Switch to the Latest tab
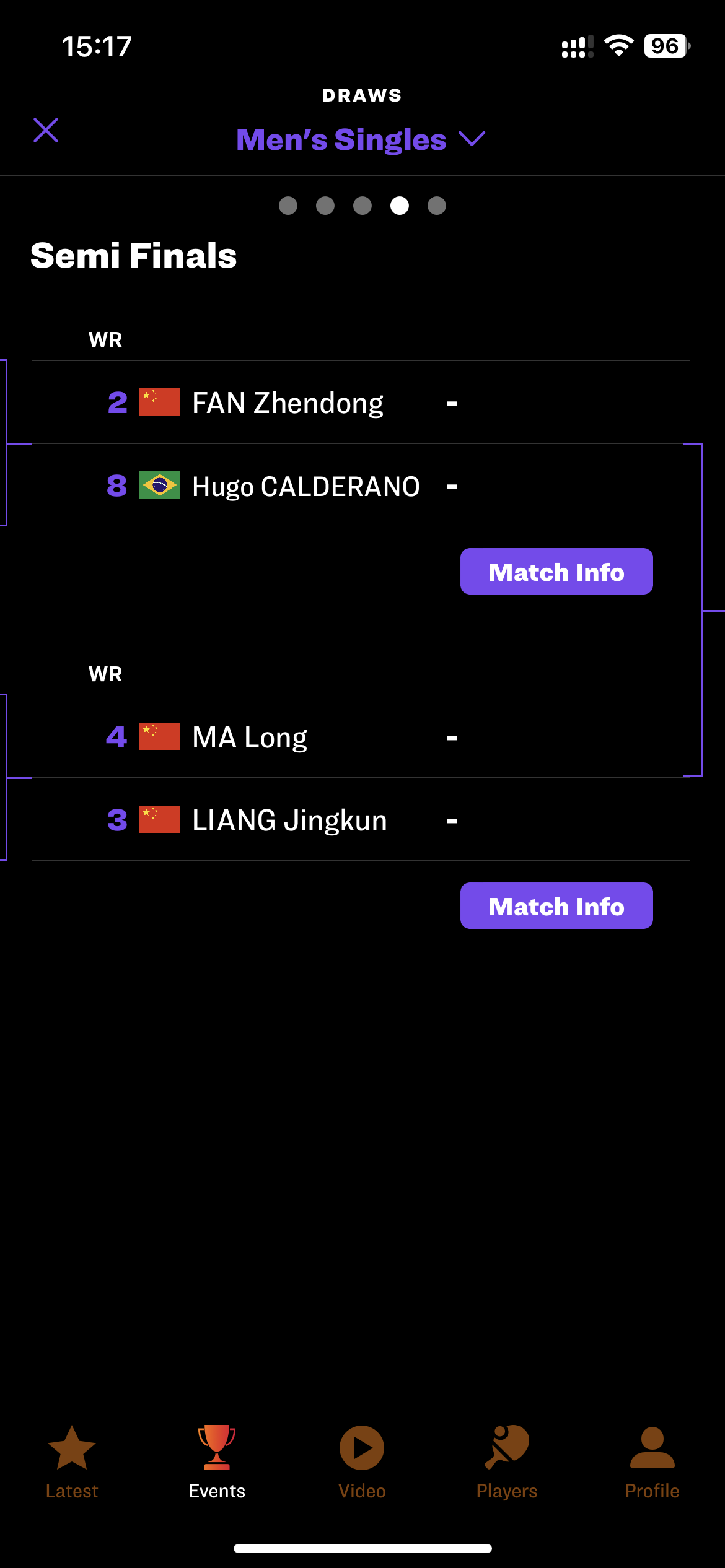Viewport: 725px width, 1568px height. [72, 1463]
